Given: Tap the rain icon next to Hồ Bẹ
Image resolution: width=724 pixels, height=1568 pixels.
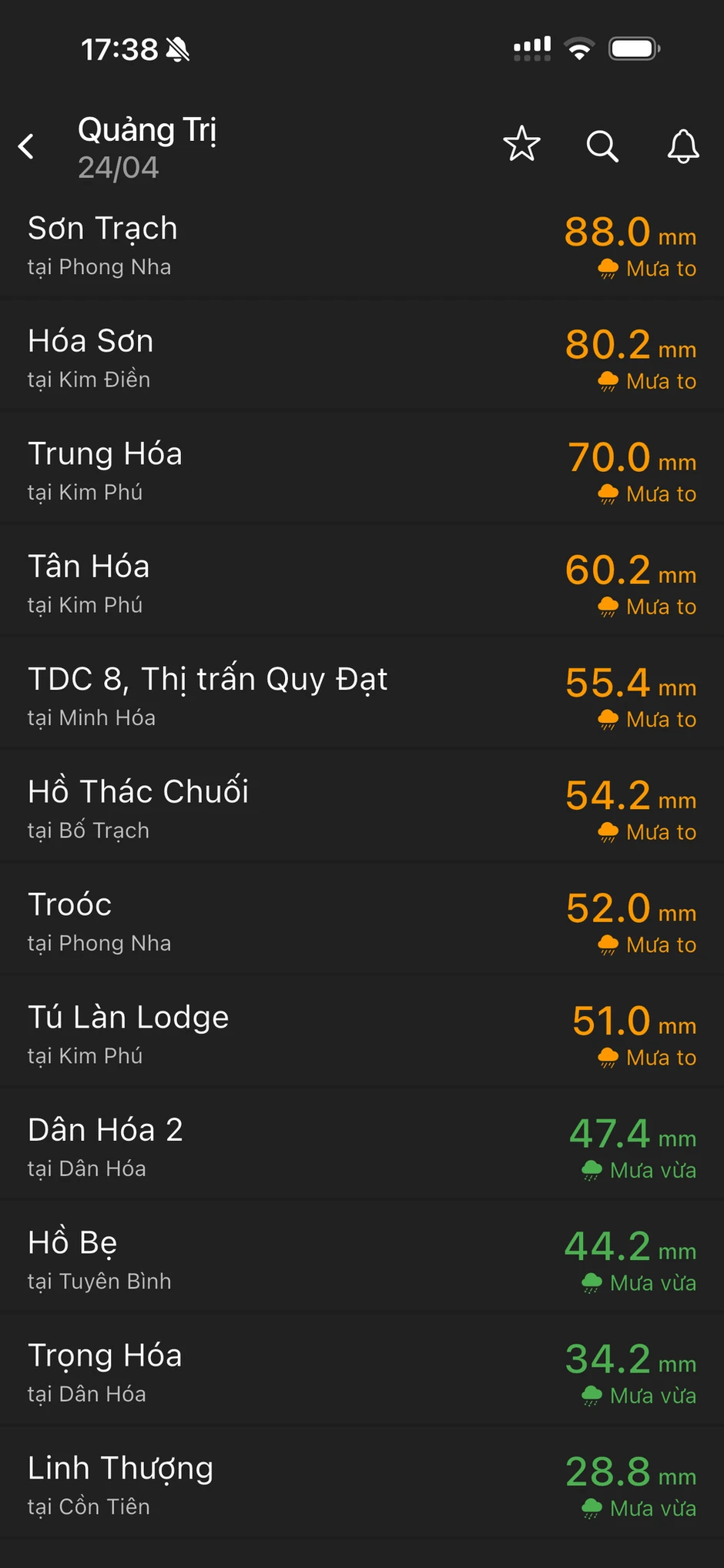Looking at the screenshot, I should coord(592,1282).
